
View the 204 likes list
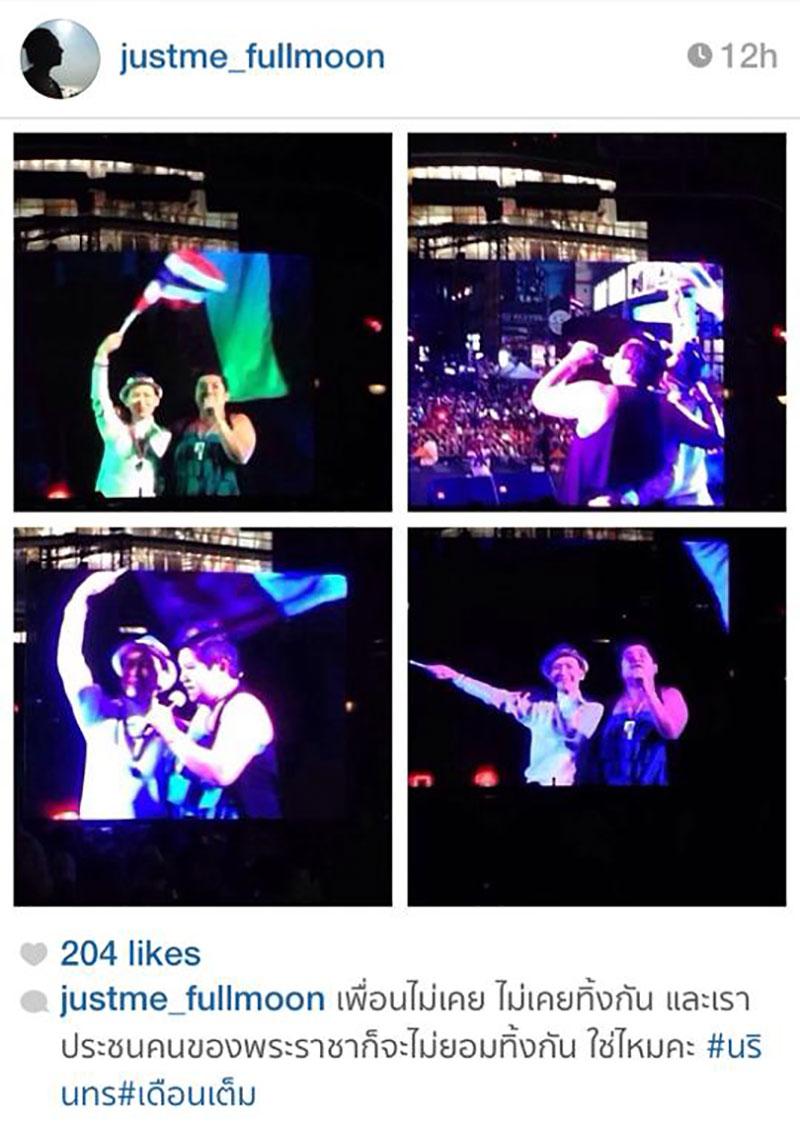tap(130, 953)
